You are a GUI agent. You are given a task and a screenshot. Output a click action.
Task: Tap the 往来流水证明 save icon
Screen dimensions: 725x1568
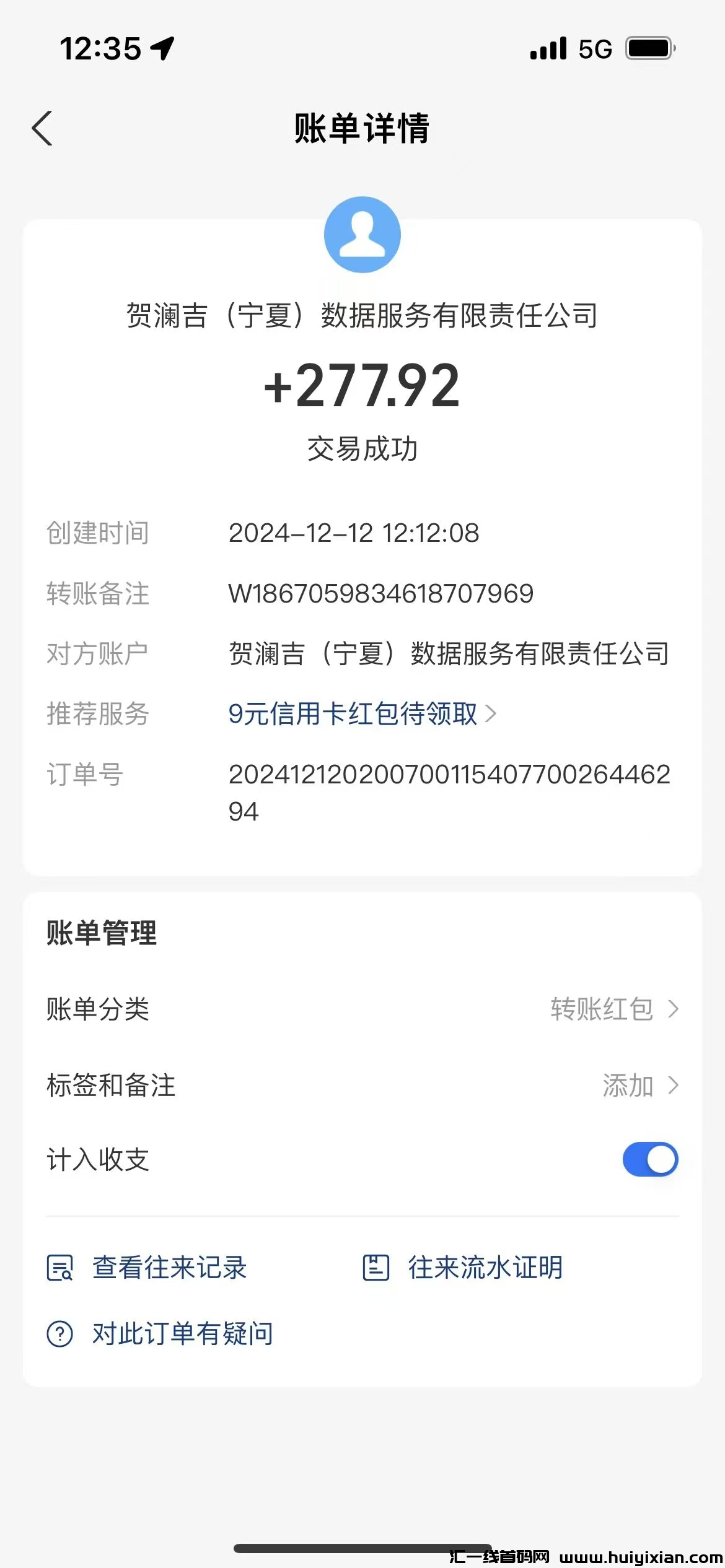[376, 1268]
